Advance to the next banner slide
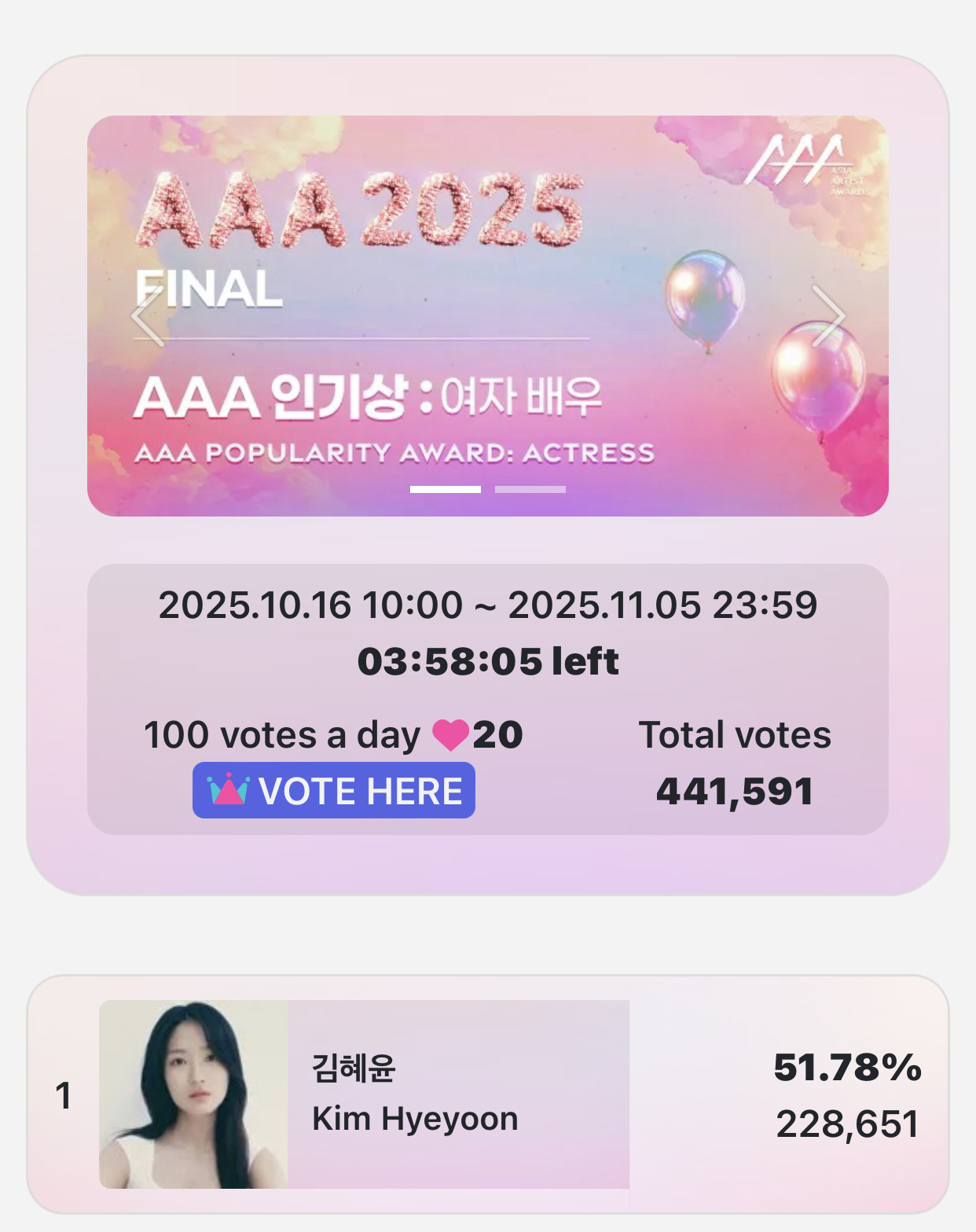Image resolution: width=976 pixels, height=1232 pixels. pos(827,316)
